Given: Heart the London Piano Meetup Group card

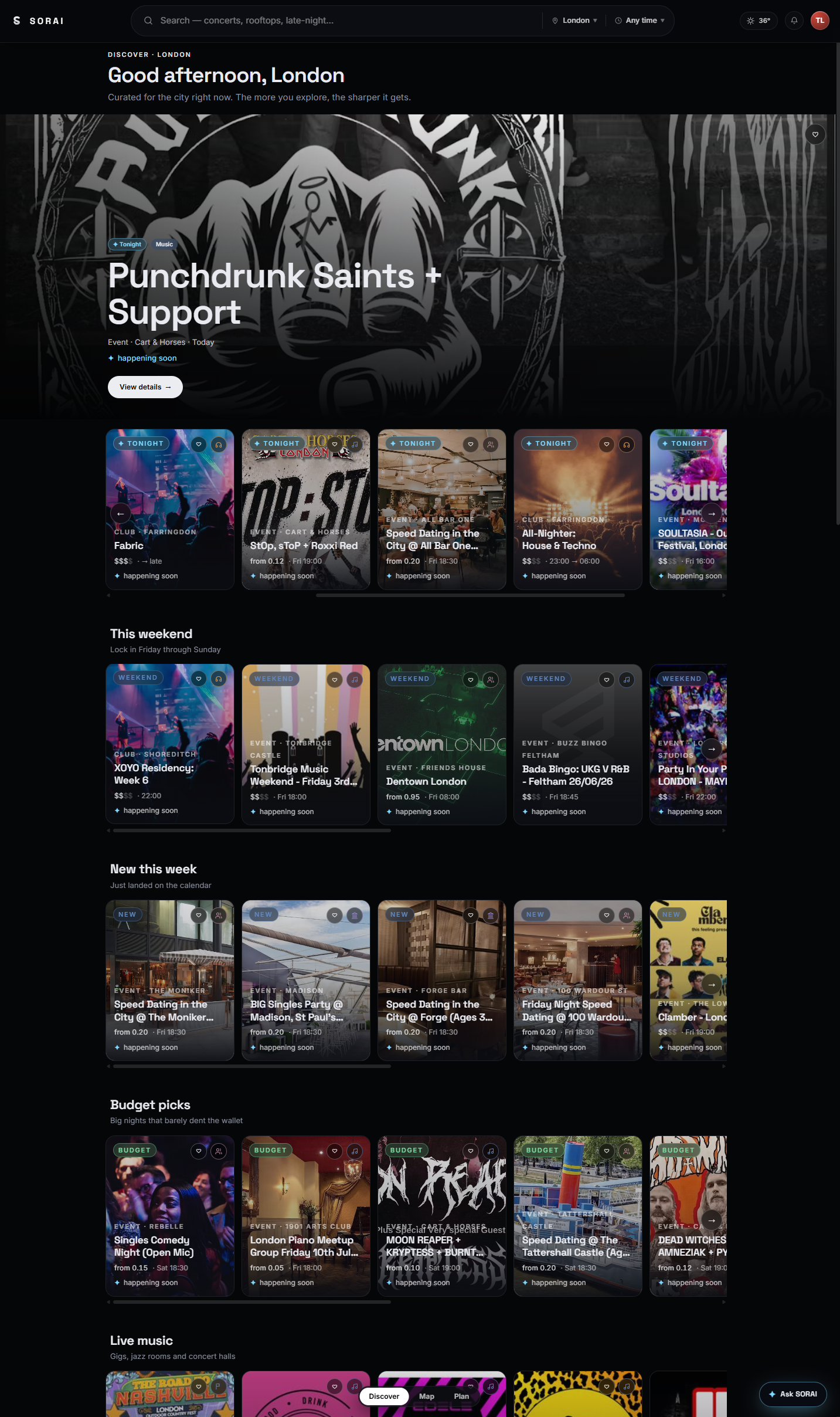Looking at the screenshot, I should [335, 1151].
